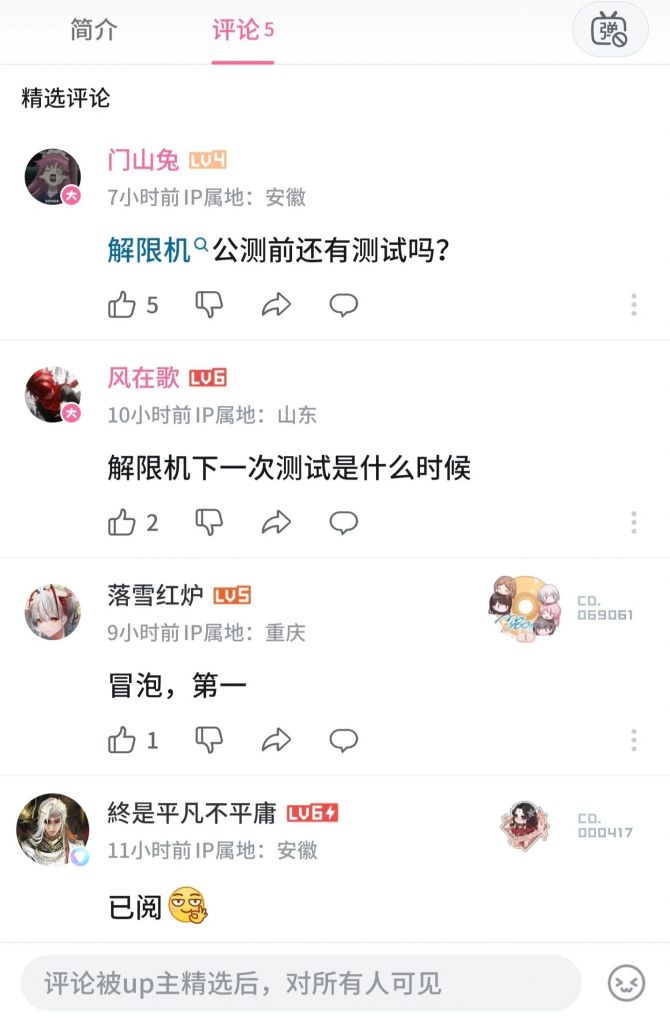This screenshot has width=670, height=1024.
Task: Reply to 风在歌's comment
Action: 344,522
